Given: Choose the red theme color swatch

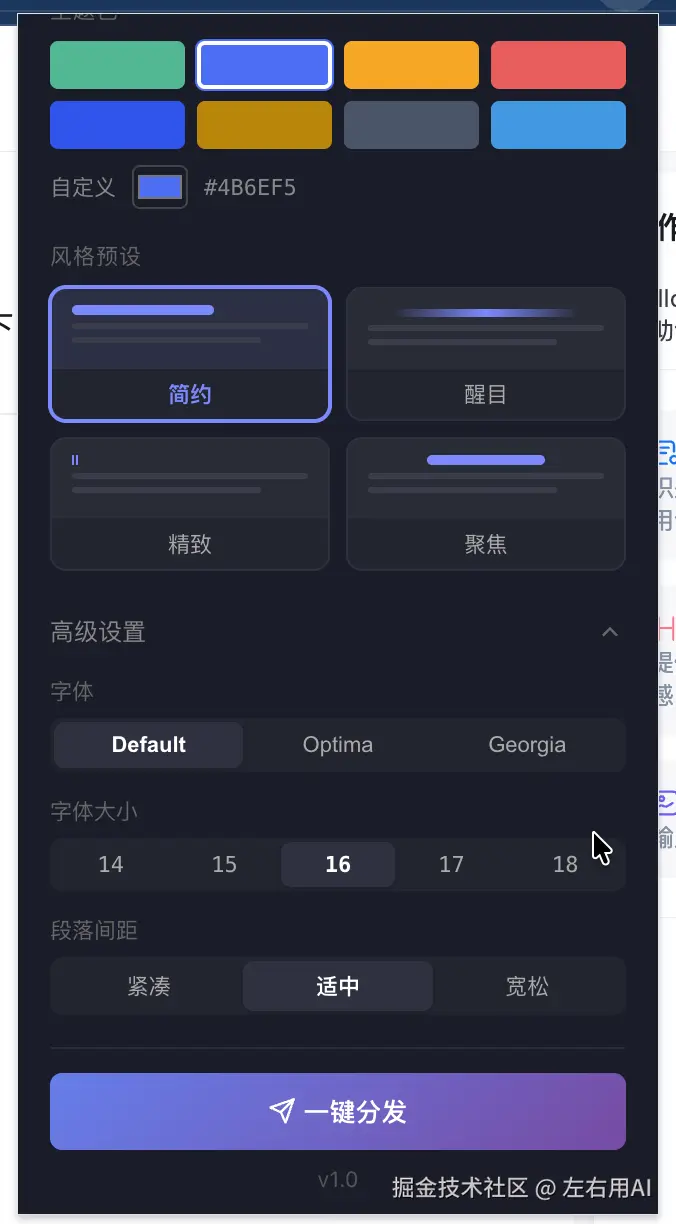Looking at the screenshot, I should coord(558,65).
